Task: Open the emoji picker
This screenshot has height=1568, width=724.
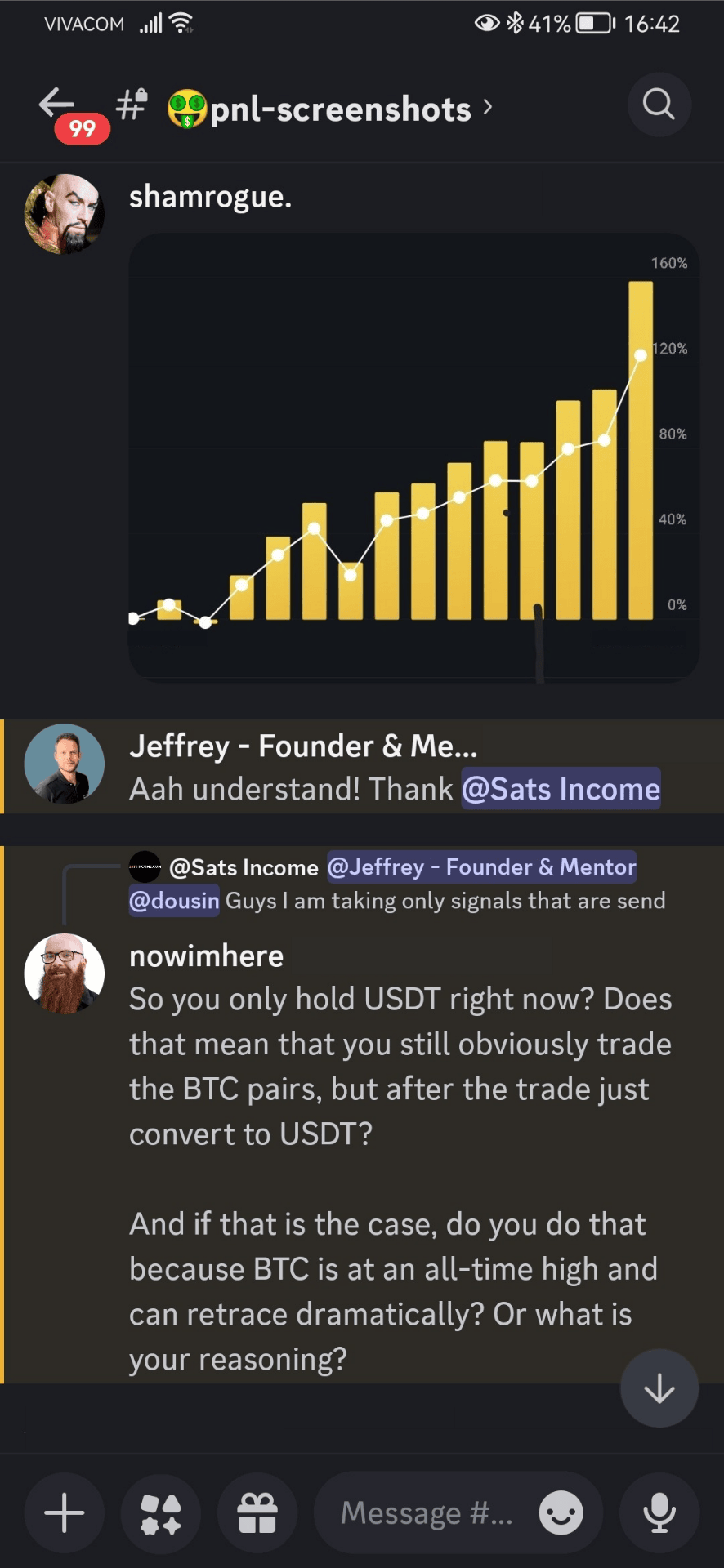Action: click(x=561, y=1513)
